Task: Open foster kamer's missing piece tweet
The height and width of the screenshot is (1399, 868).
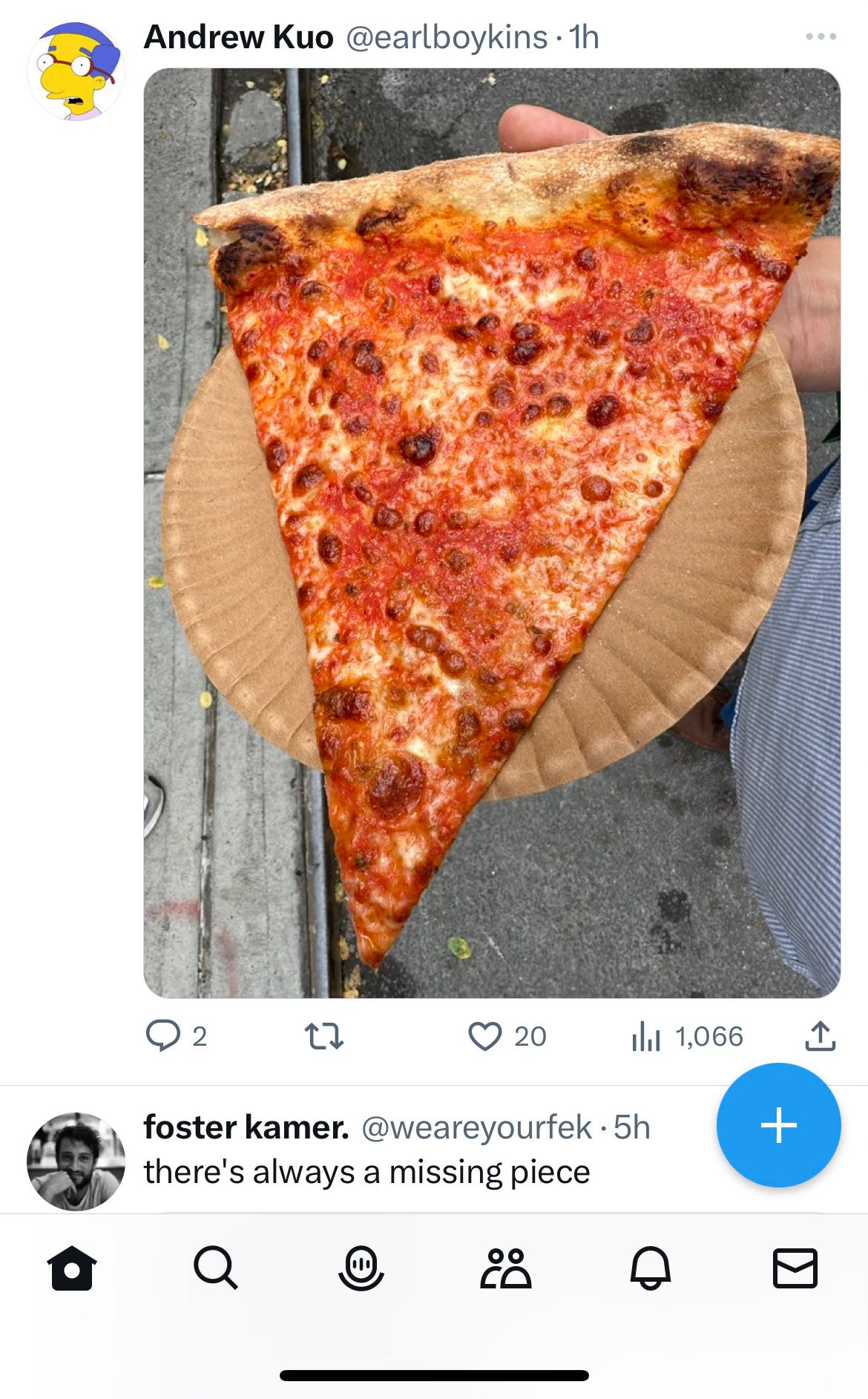Action: [366, 1172]
